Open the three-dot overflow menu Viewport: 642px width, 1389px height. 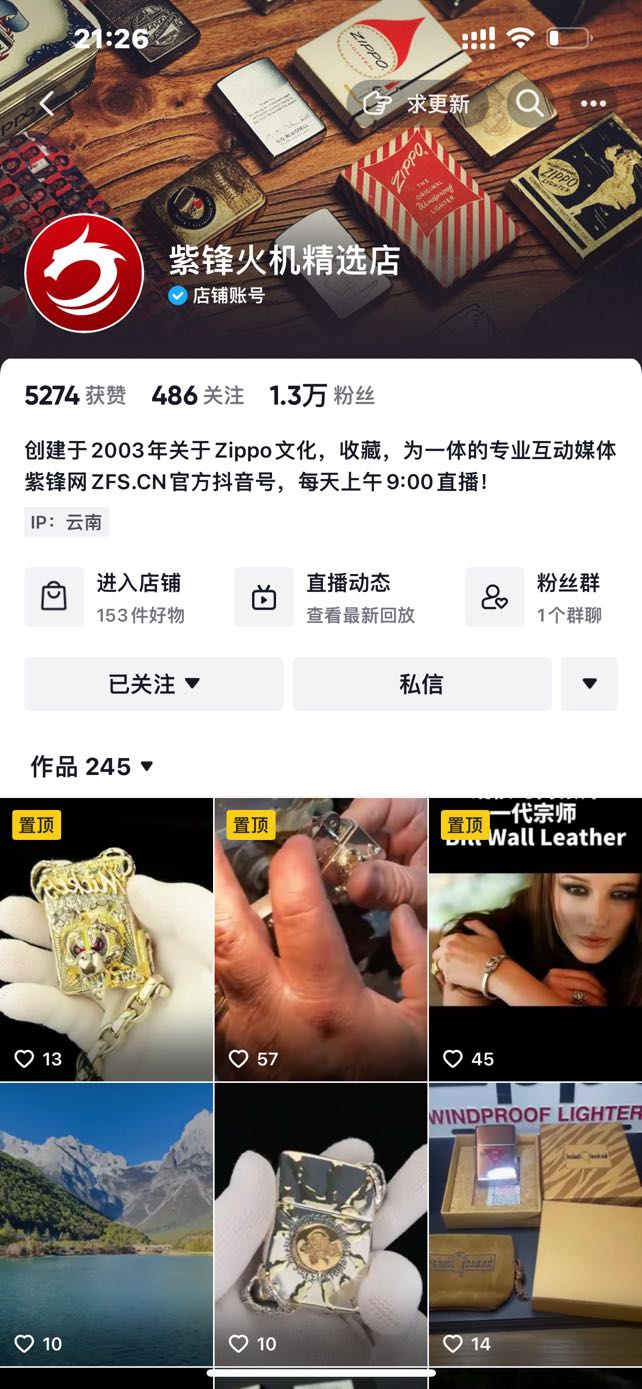(593, 103)
